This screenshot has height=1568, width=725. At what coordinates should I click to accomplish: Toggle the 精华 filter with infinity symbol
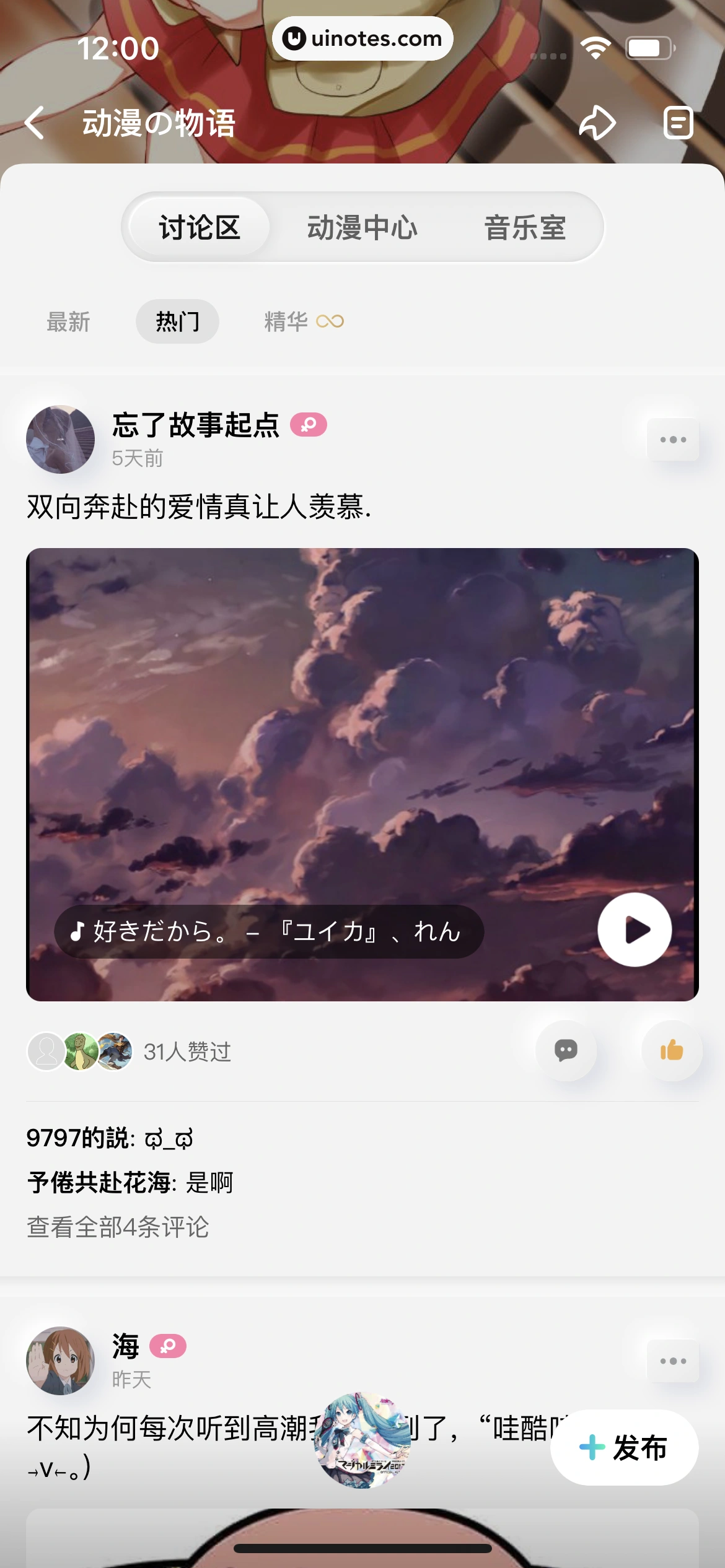(304, 321)
